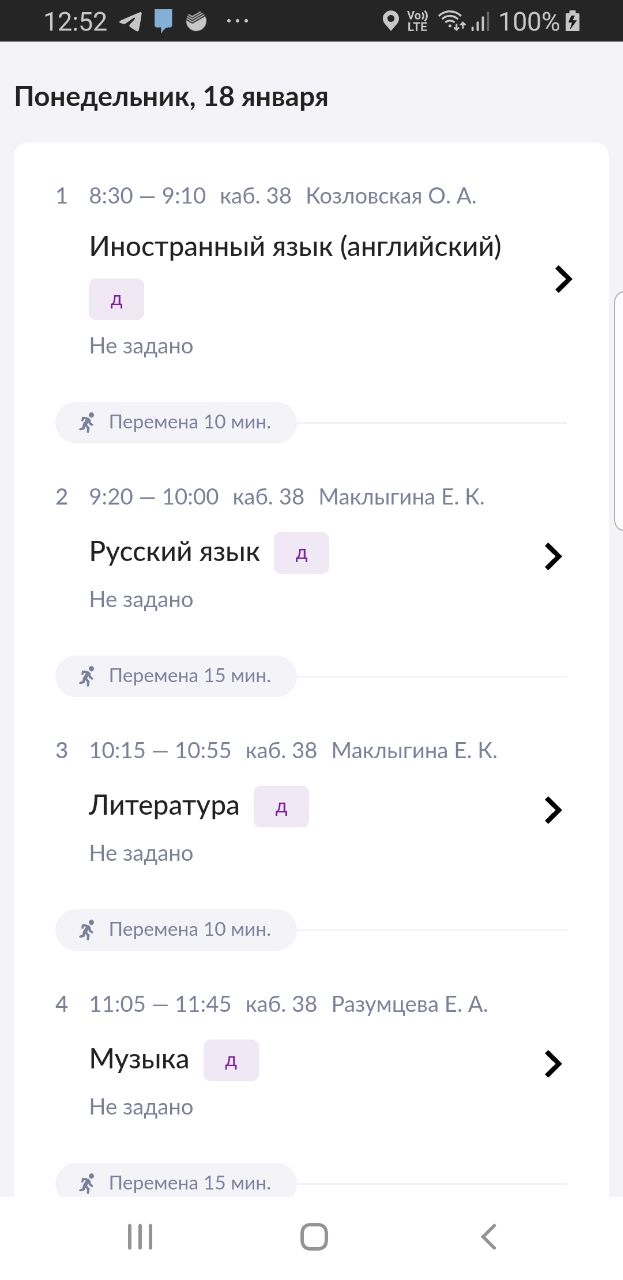Open the Русский язык lesson details
Viewport: 623px width, 1280px height.
click(311, 548)
